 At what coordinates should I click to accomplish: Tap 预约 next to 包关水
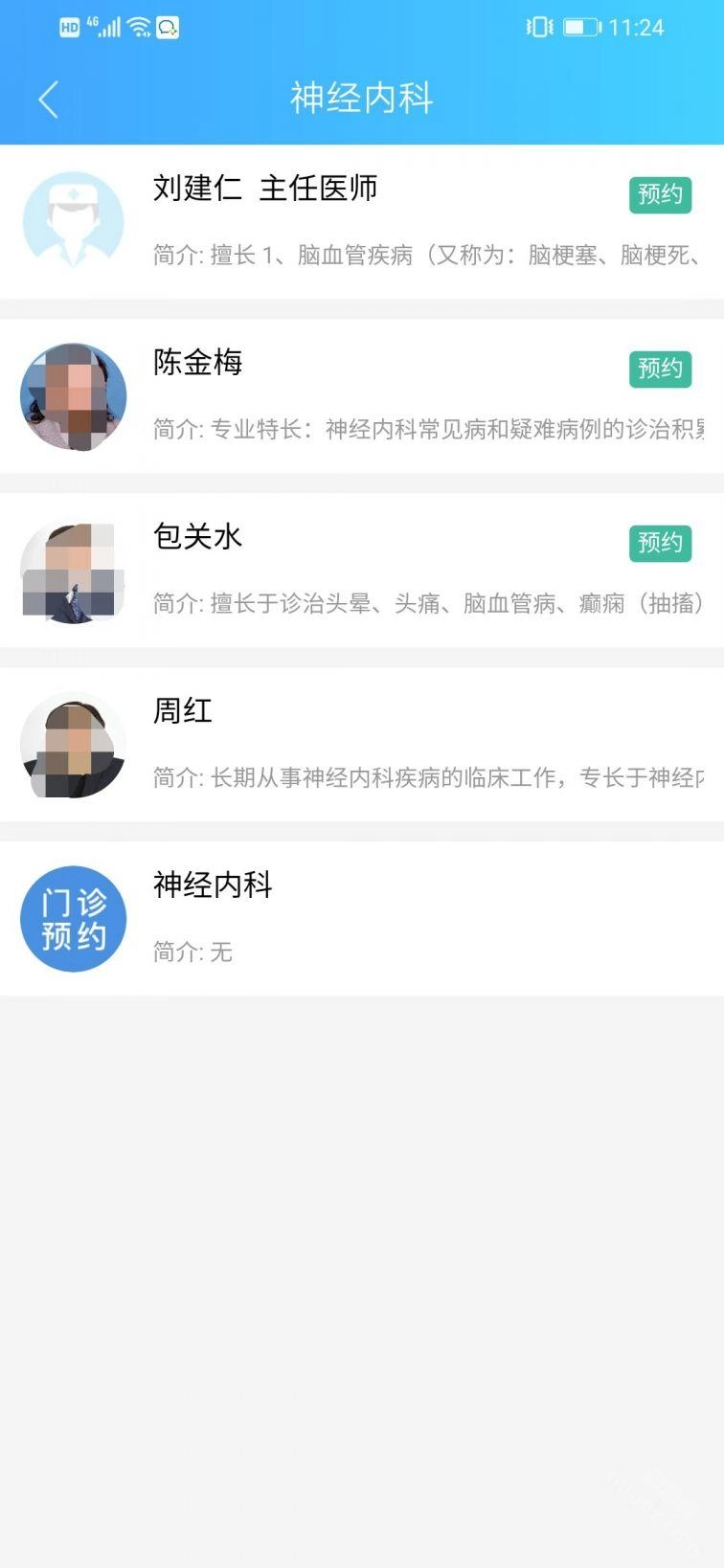click(x=660, y=543)
